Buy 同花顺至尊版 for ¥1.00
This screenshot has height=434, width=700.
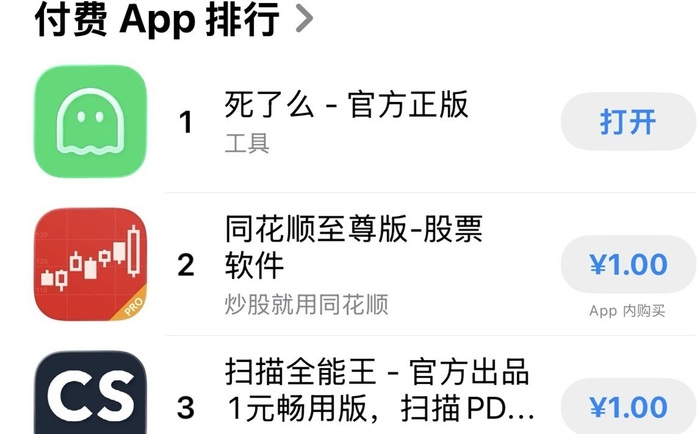coord(628,265)
